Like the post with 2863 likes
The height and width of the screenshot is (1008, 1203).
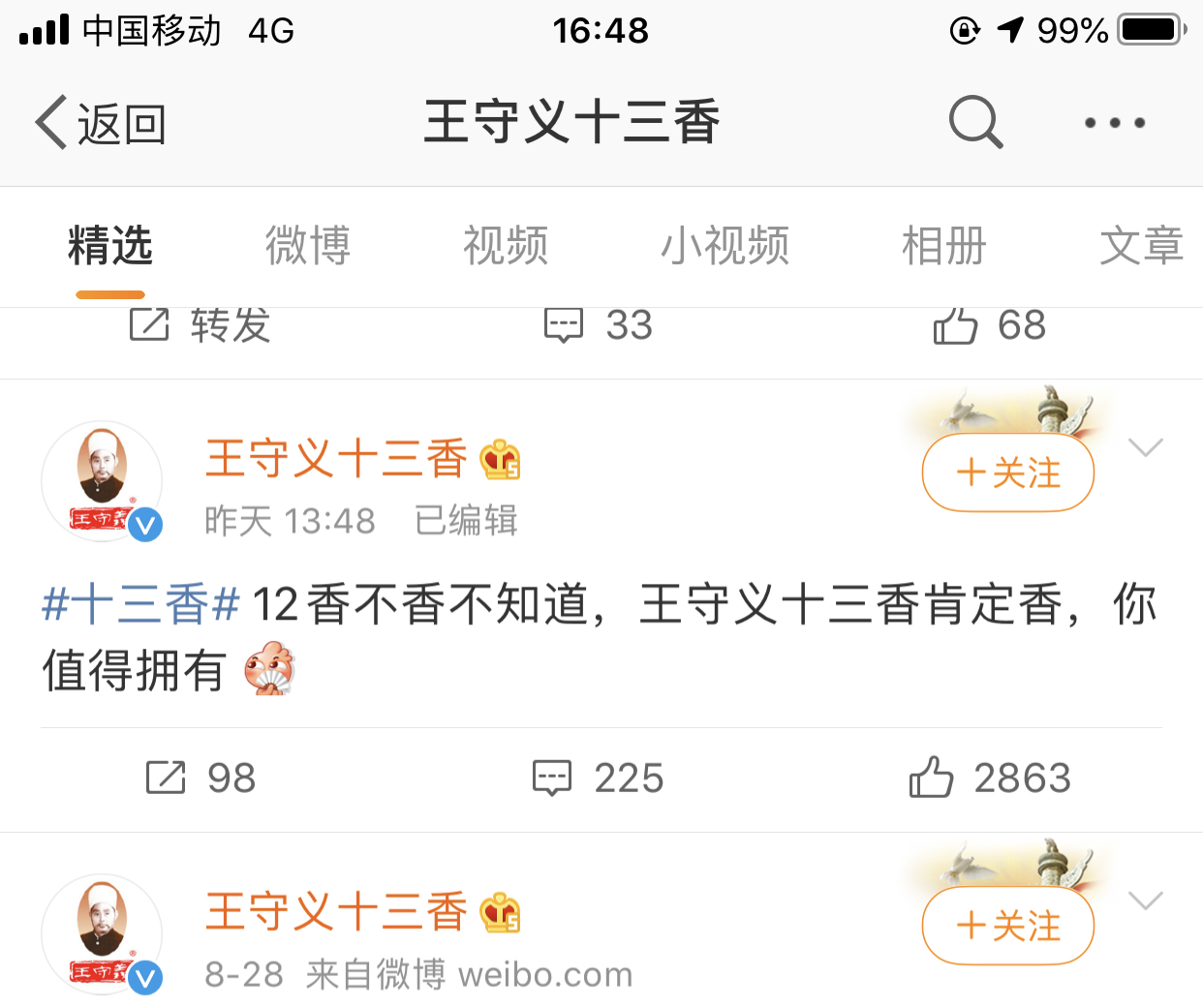(x=989, y=778)
